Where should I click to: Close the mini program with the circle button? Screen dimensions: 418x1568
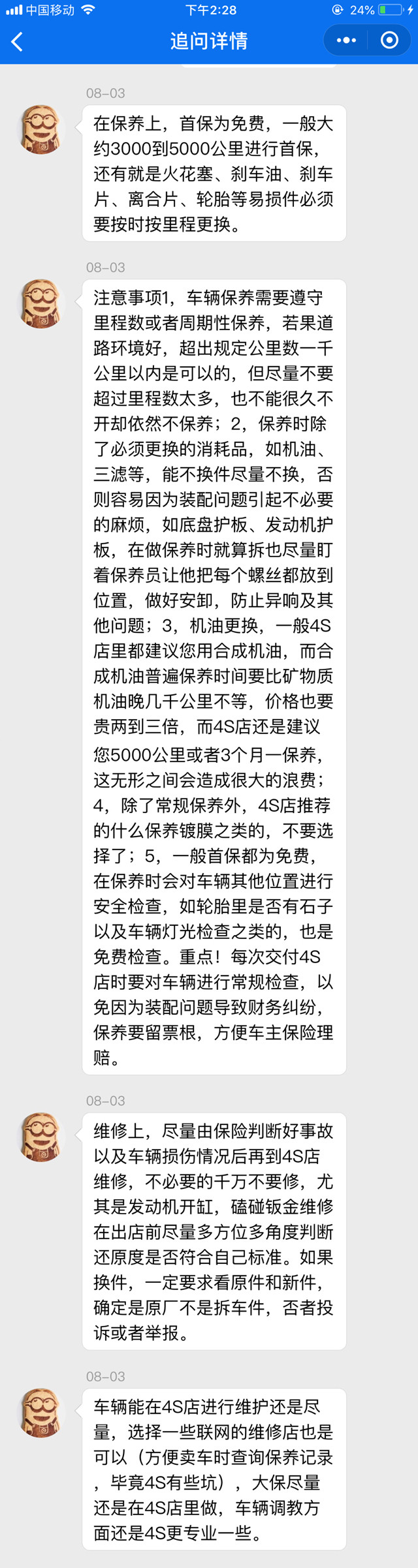tap(389, 40)
